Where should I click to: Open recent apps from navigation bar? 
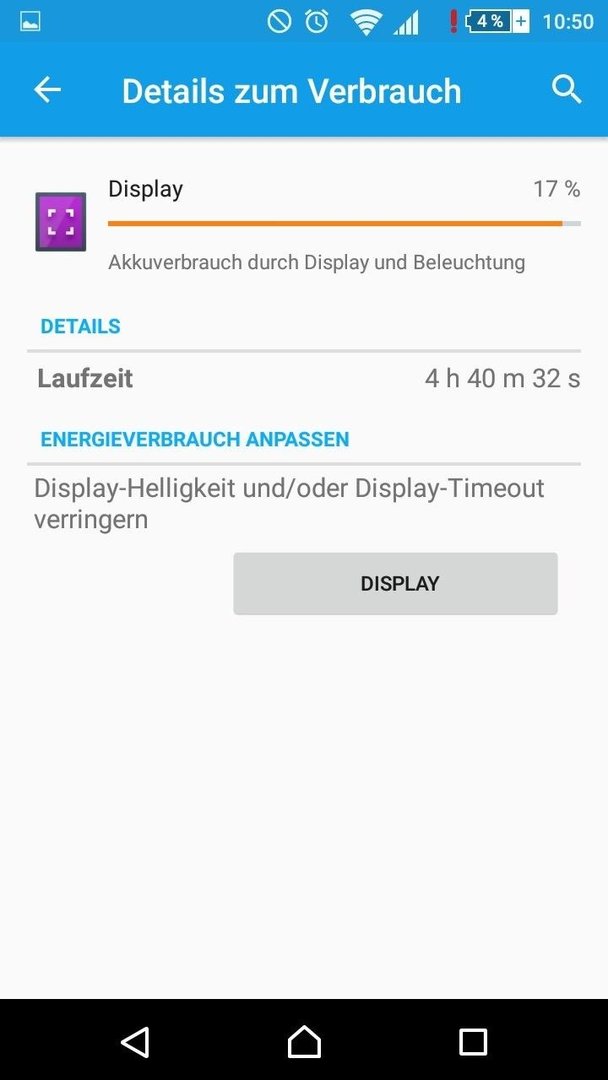pyautogui.click(x=473, y=1041)
